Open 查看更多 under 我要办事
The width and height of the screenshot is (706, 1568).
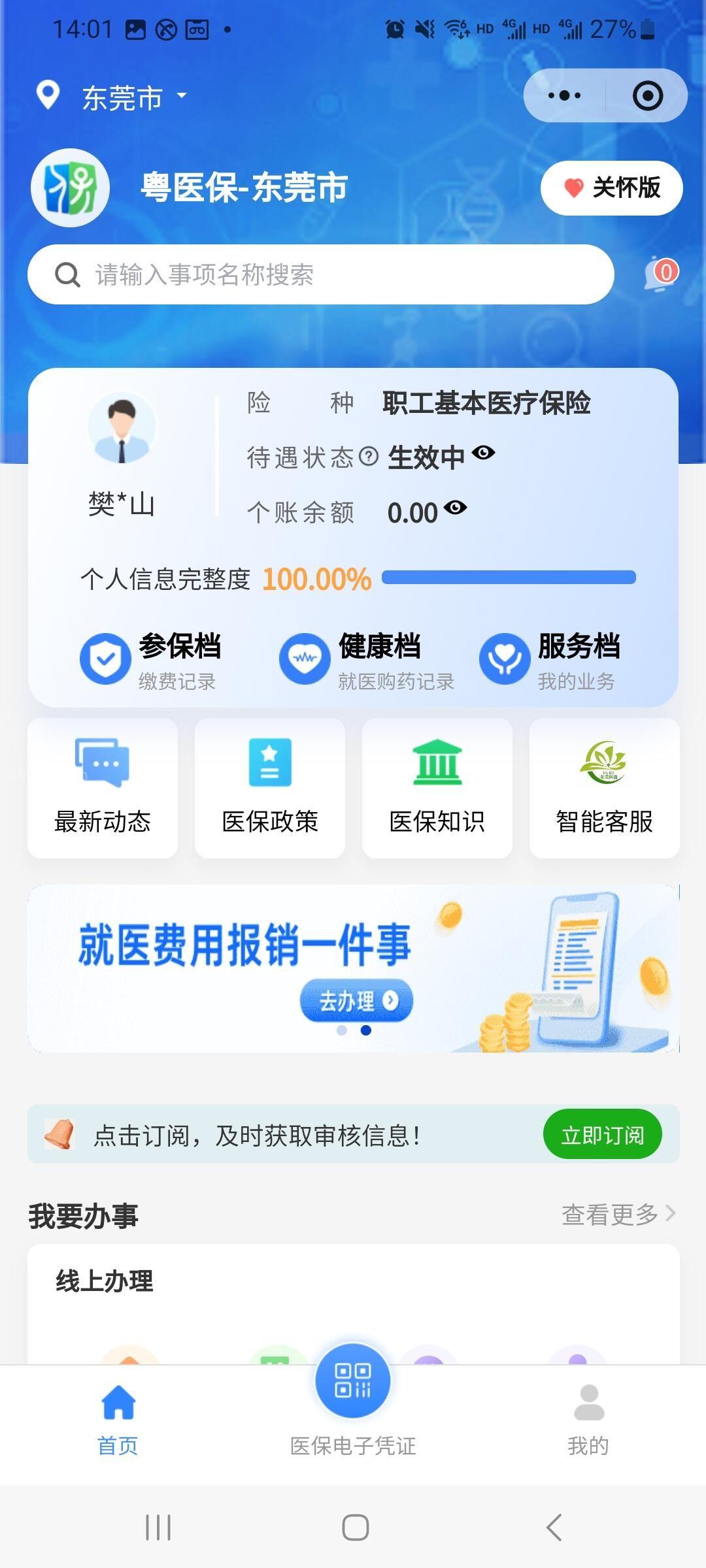tap(618, 1215)
